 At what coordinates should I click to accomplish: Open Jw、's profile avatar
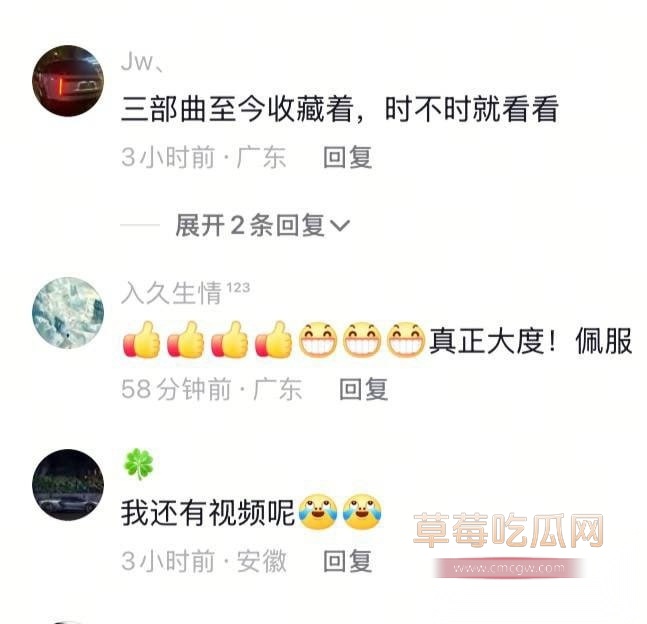coord(68,81)
